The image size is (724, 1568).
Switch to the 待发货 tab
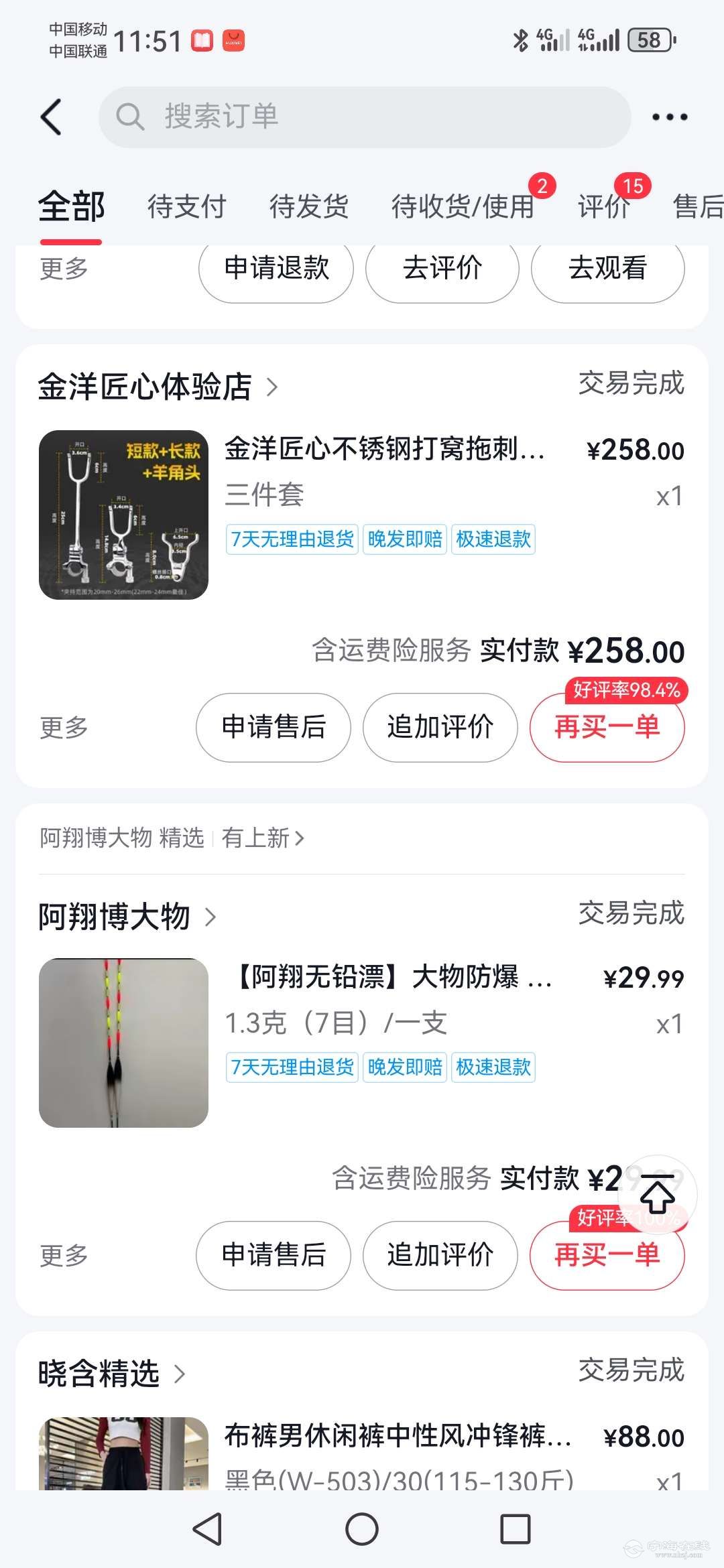coord(309,206)
